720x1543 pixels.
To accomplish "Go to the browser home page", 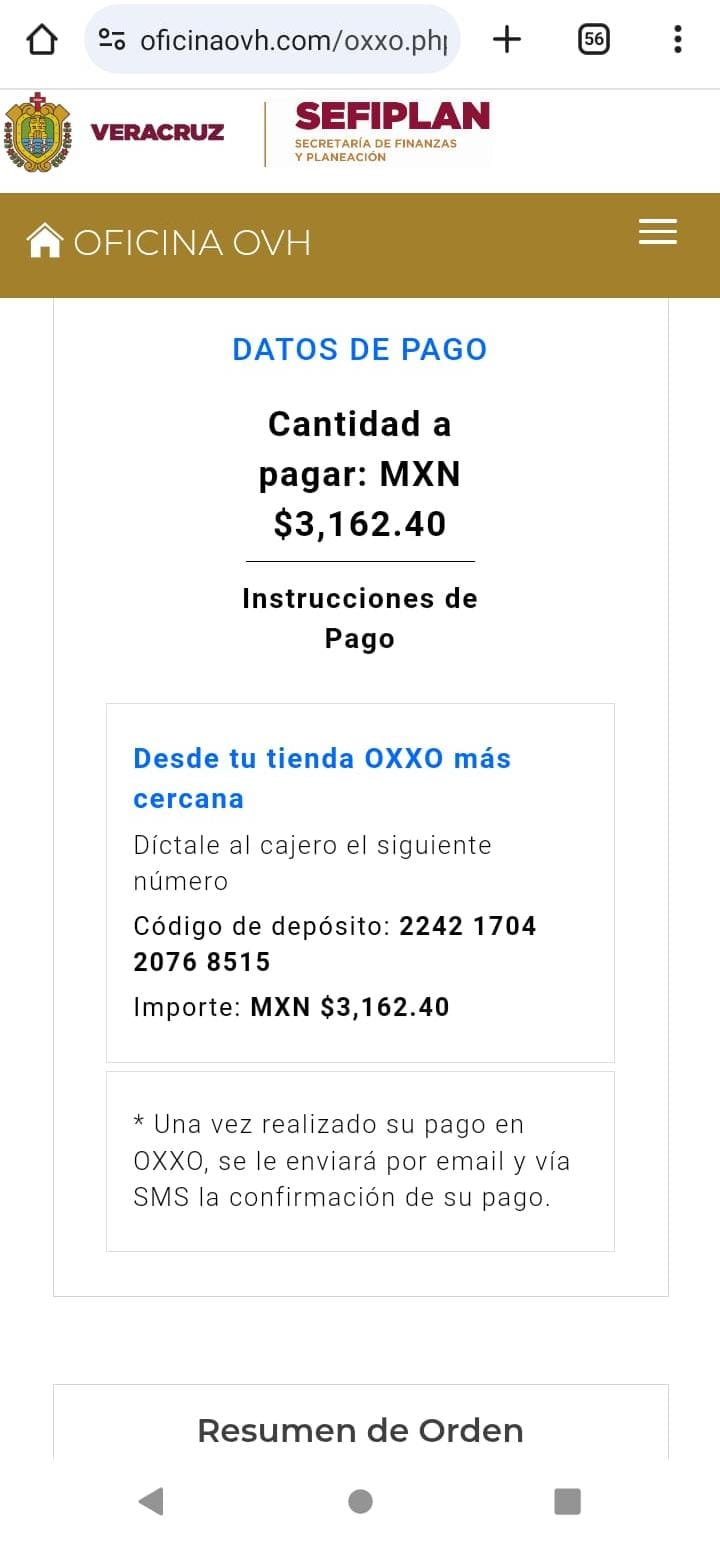I will 41,40.
